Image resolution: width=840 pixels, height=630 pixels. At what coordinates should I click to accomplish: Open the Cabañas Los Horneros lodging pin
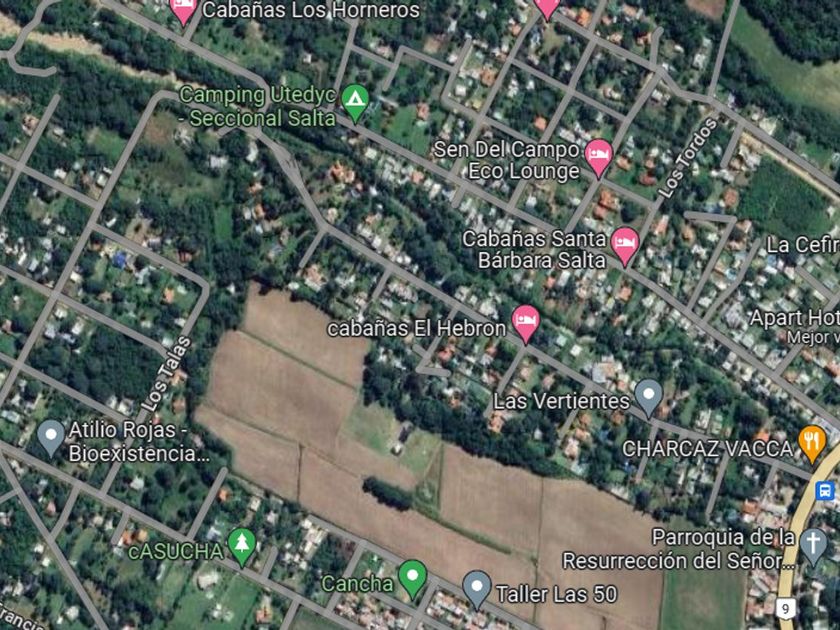(183, 10)
